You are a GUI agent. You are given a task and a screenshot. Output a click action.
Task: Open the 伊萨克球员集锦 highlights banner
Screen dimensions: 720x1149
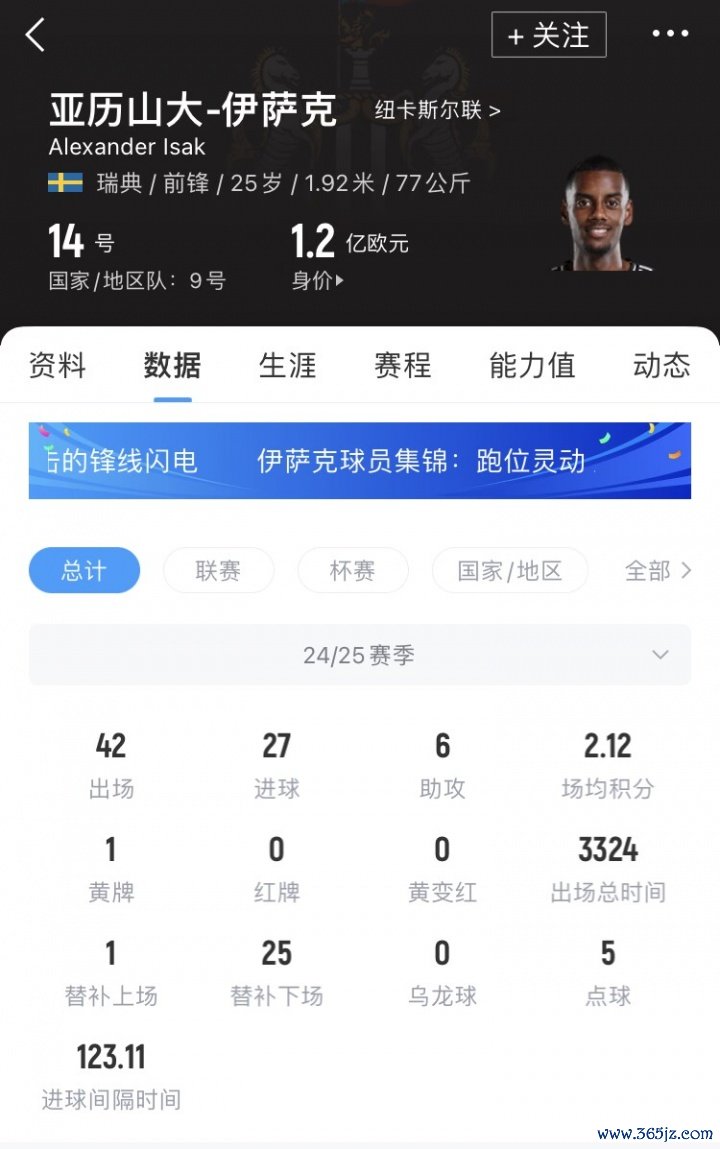pyautogui.click(x=360, y=461)
